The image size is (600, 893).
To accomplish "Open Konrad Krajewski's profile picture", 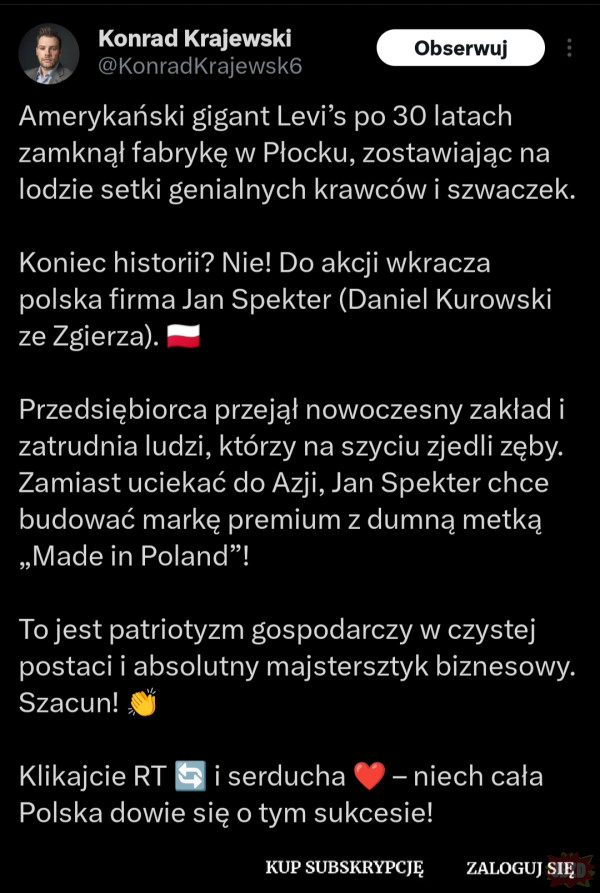I will coord(49,54).
